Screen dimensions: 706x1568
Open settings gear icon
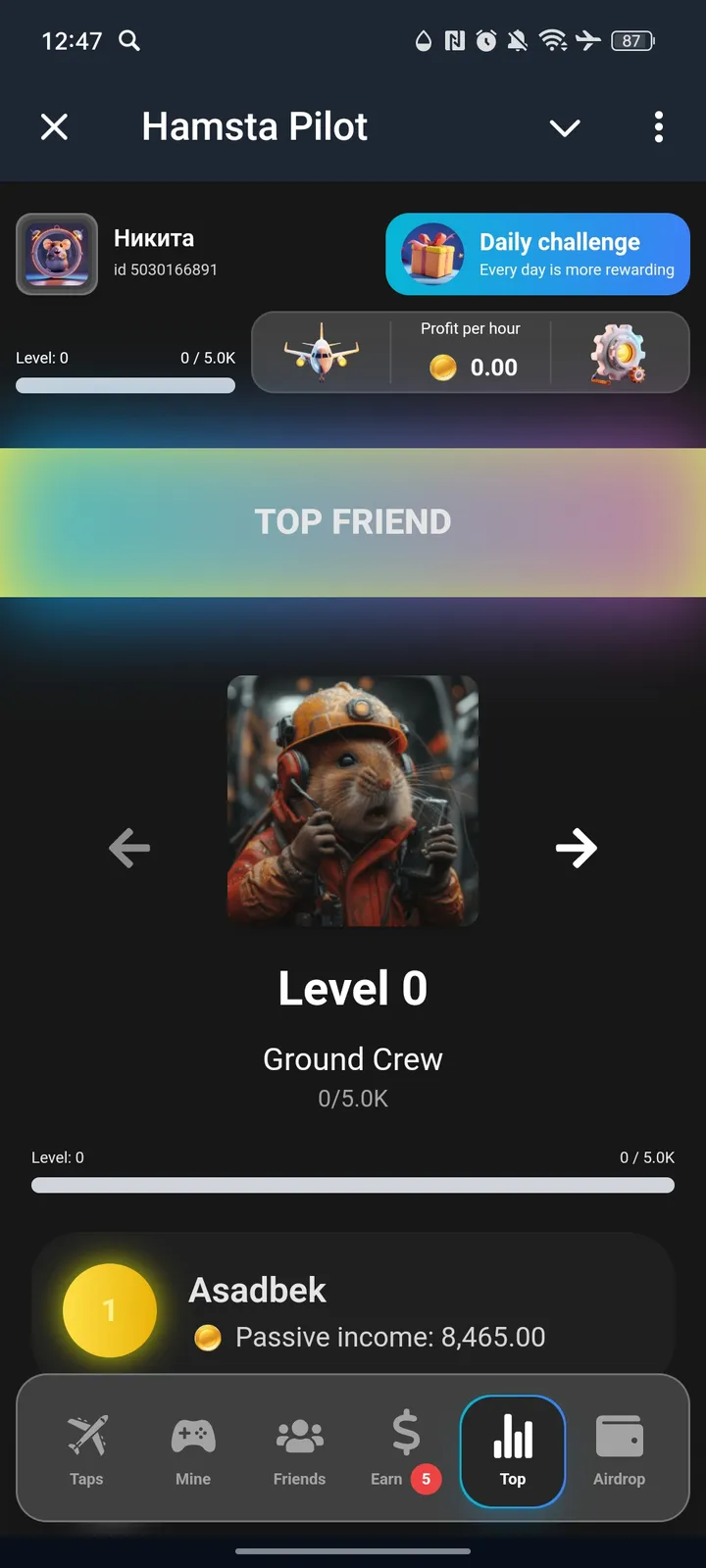click(618, 353)
